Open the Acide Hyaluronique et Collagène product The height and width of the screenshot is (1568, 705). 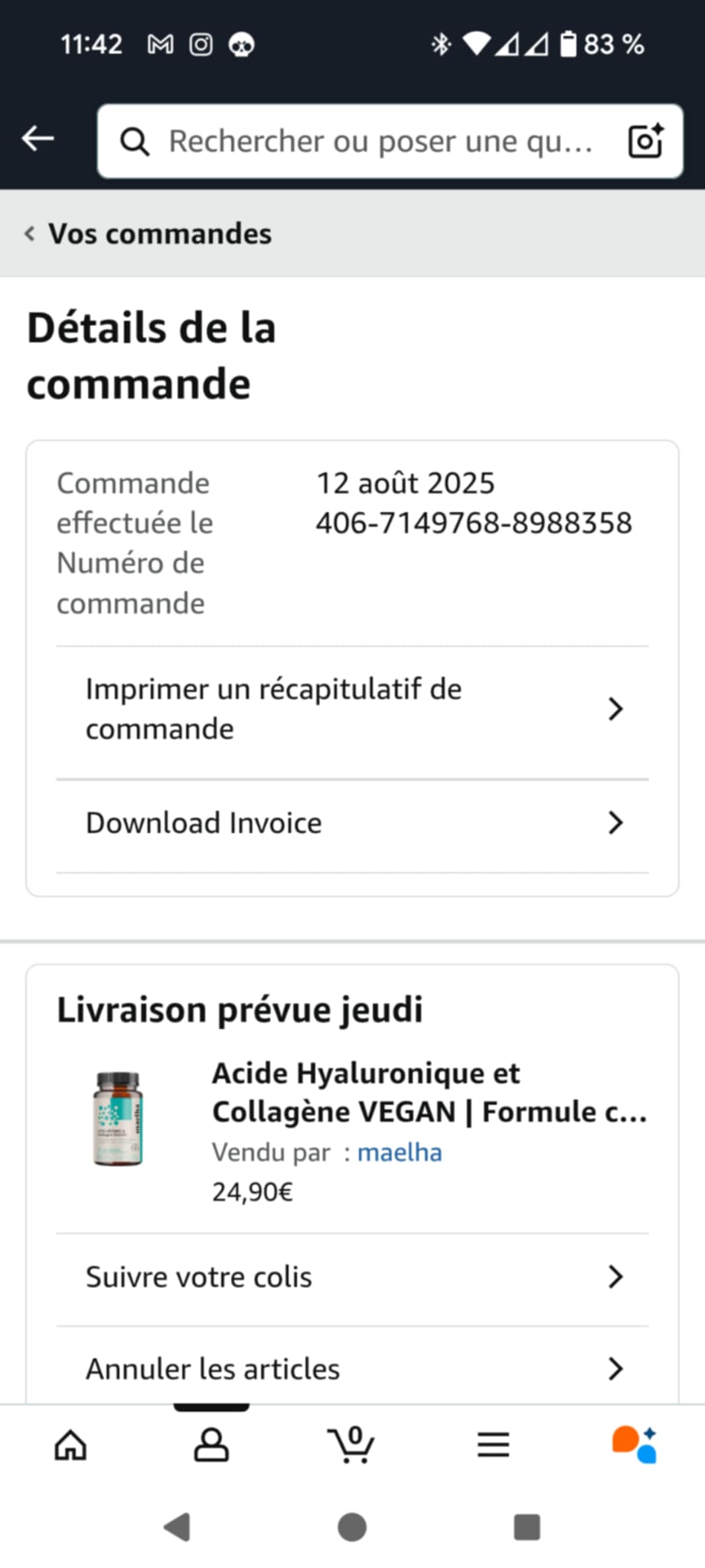tap(429, 1093)
